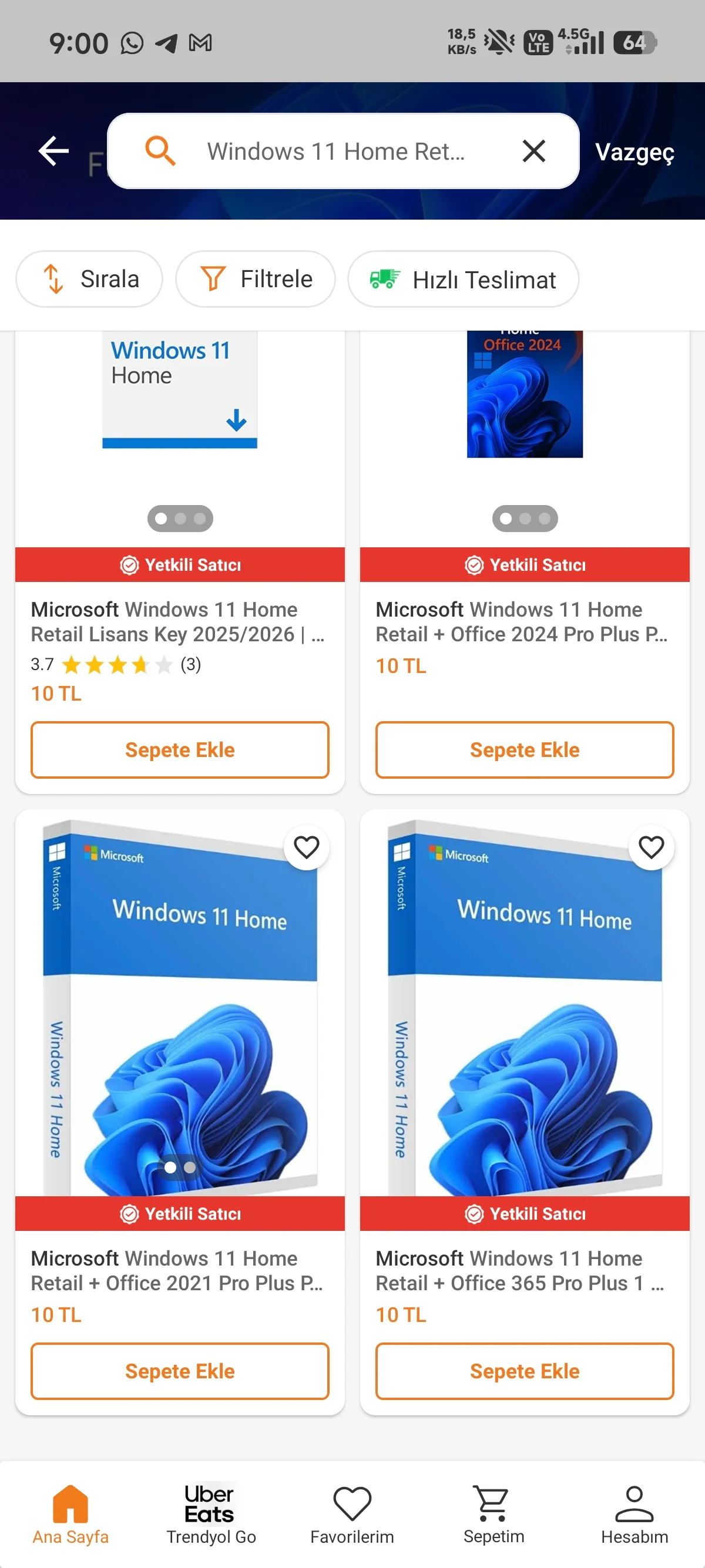Open the Retail Lisans Key 2025/2026 product
The image size is (705, 1568).
point(178,621)
